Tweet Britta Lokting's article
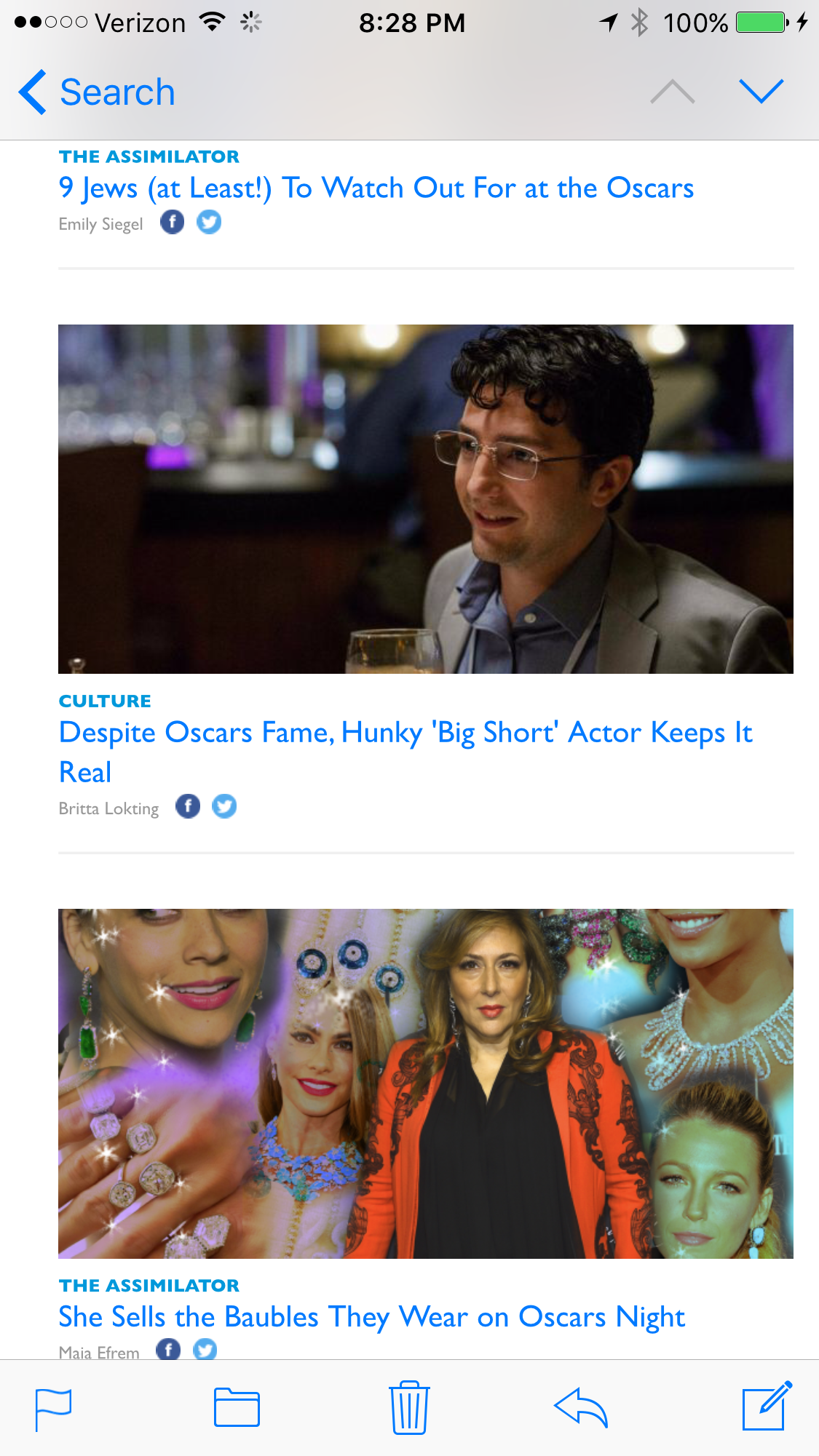This screenshot has height=1456, width=819. 224,806
